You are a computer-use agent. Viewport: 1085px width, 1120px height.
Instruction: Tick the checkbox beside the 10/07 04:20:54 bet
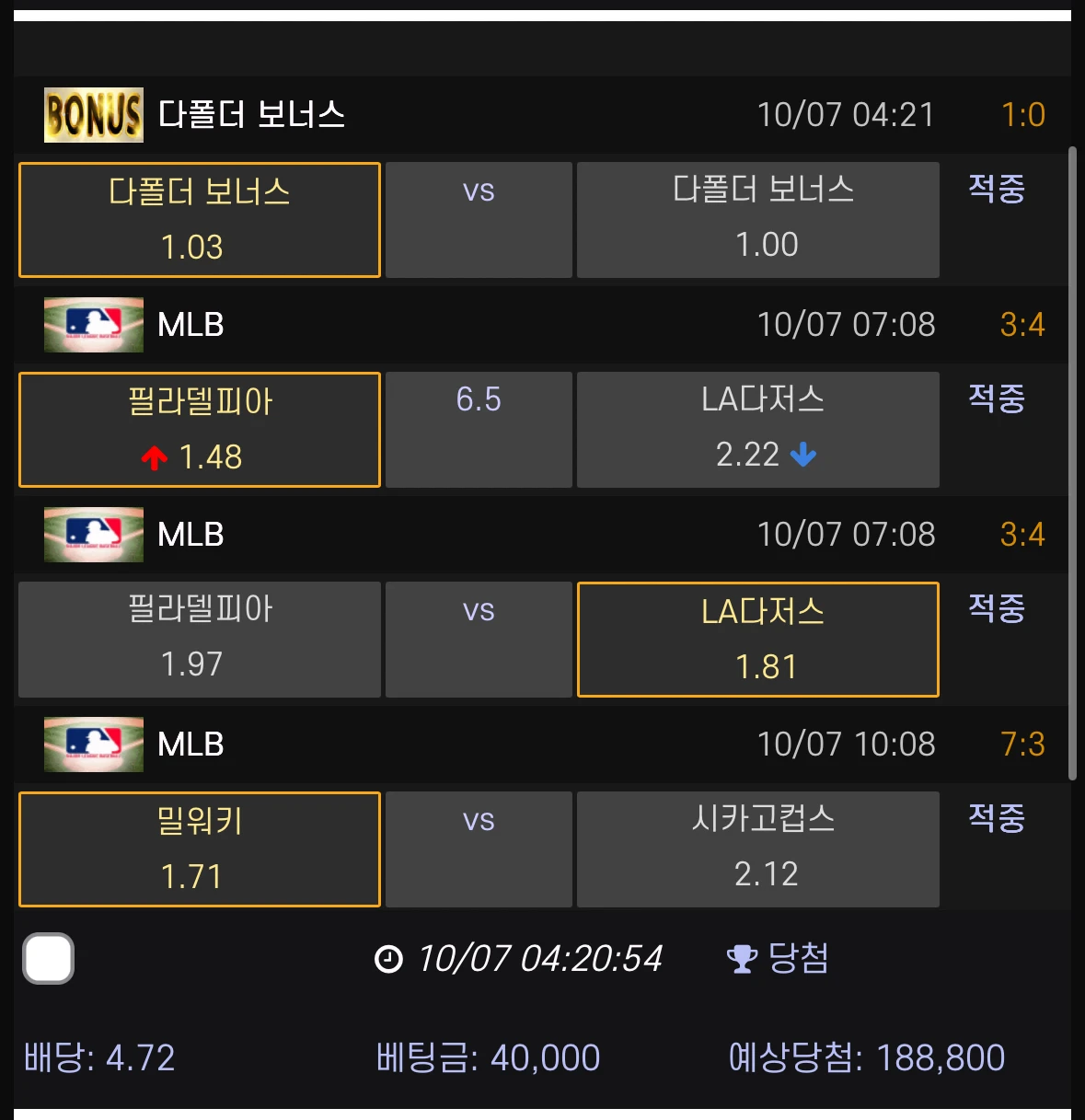[x=49, y=958]
